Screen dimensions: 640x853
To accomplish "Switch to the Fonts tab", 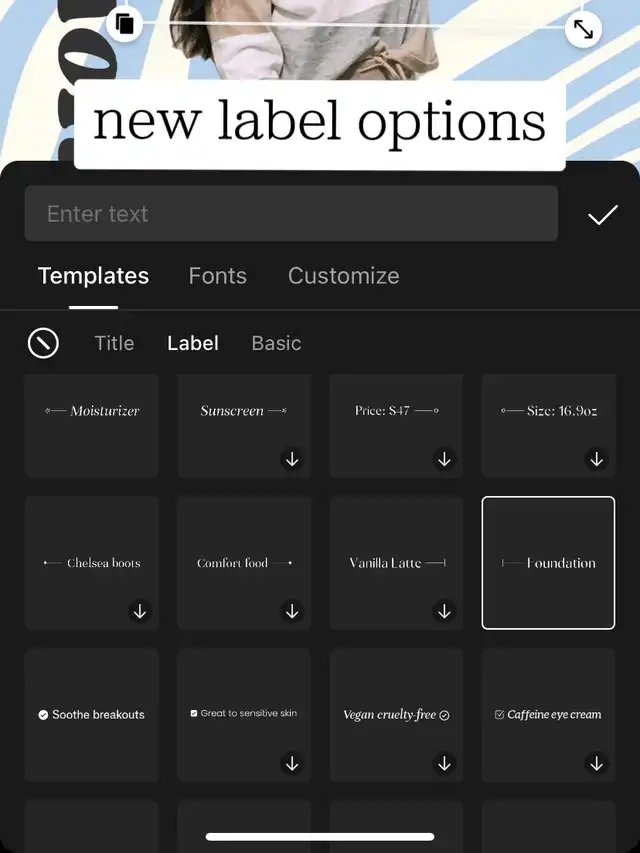I will (217, 276).
